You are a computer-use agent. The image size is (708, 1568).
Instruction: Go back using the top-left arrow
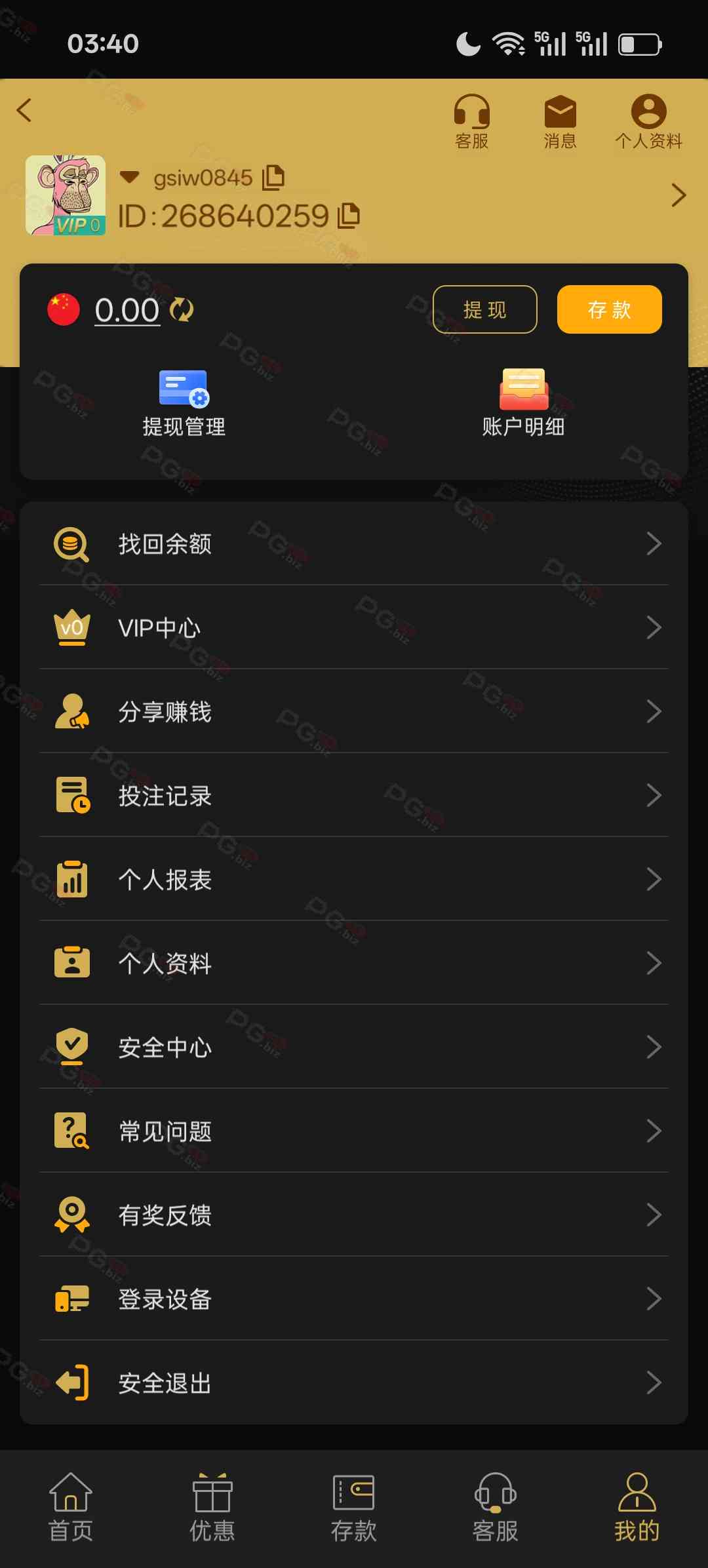(24, 110)
